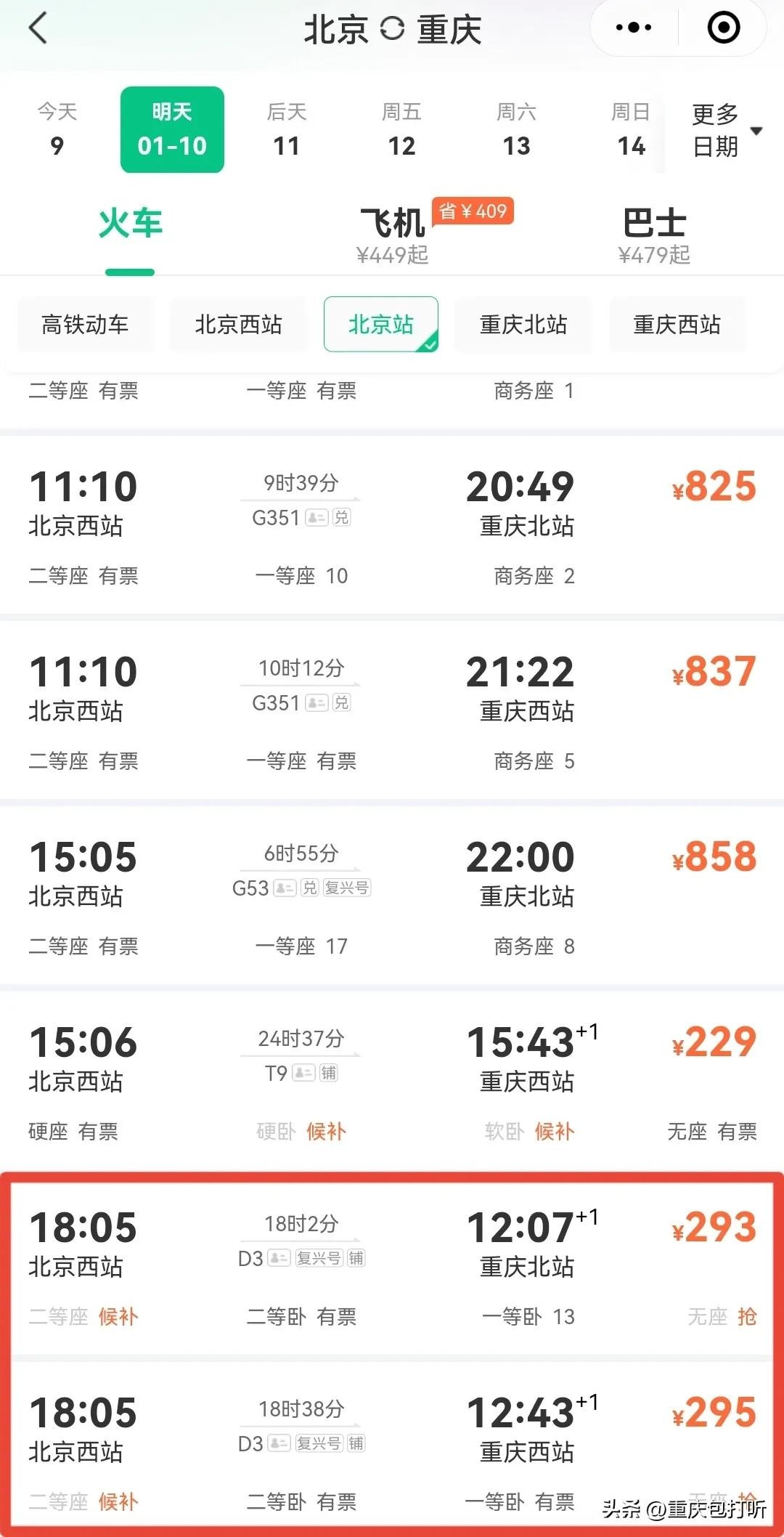
Task: Filter by 高铁动车 trains
Action: coord(85,325)
